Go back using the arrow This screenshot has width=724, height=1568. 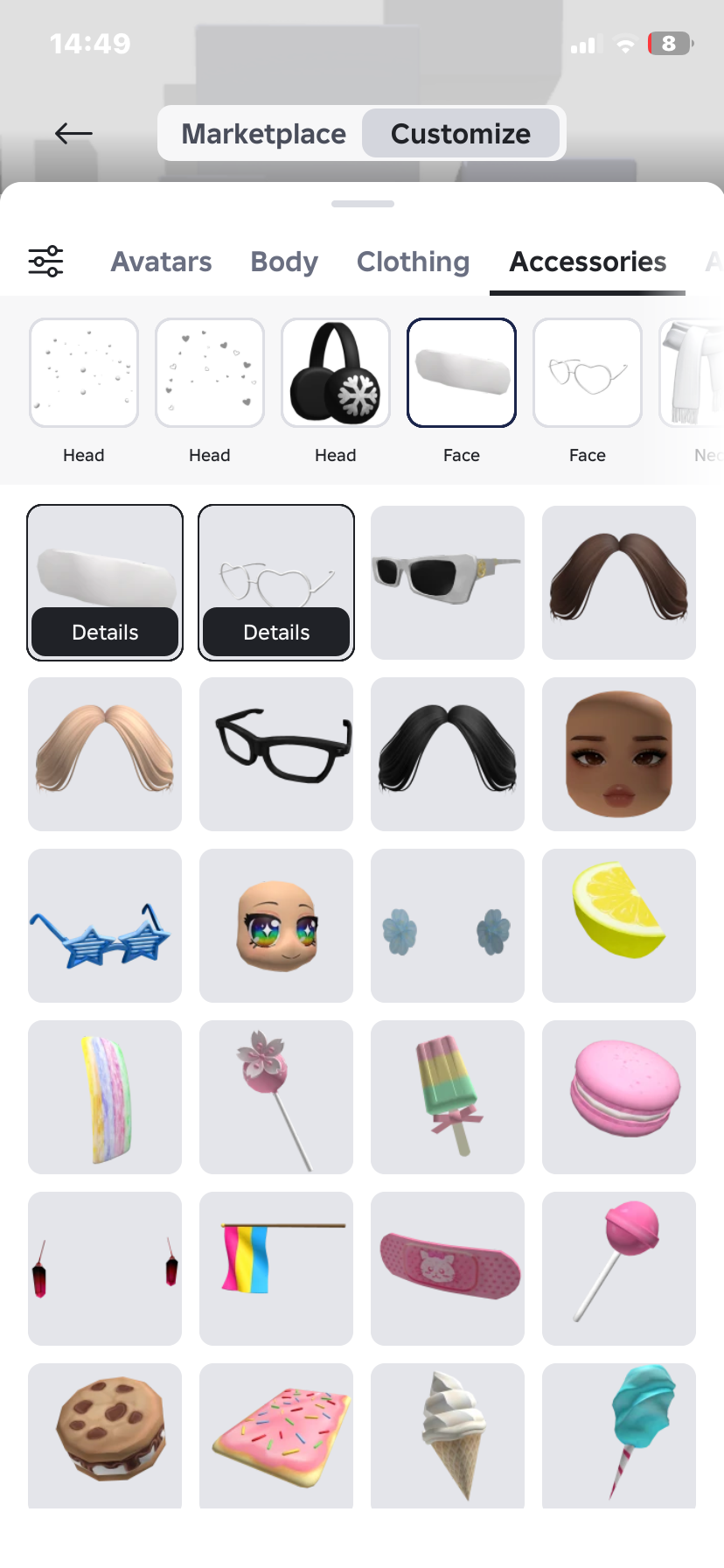(x=73, y=133)
